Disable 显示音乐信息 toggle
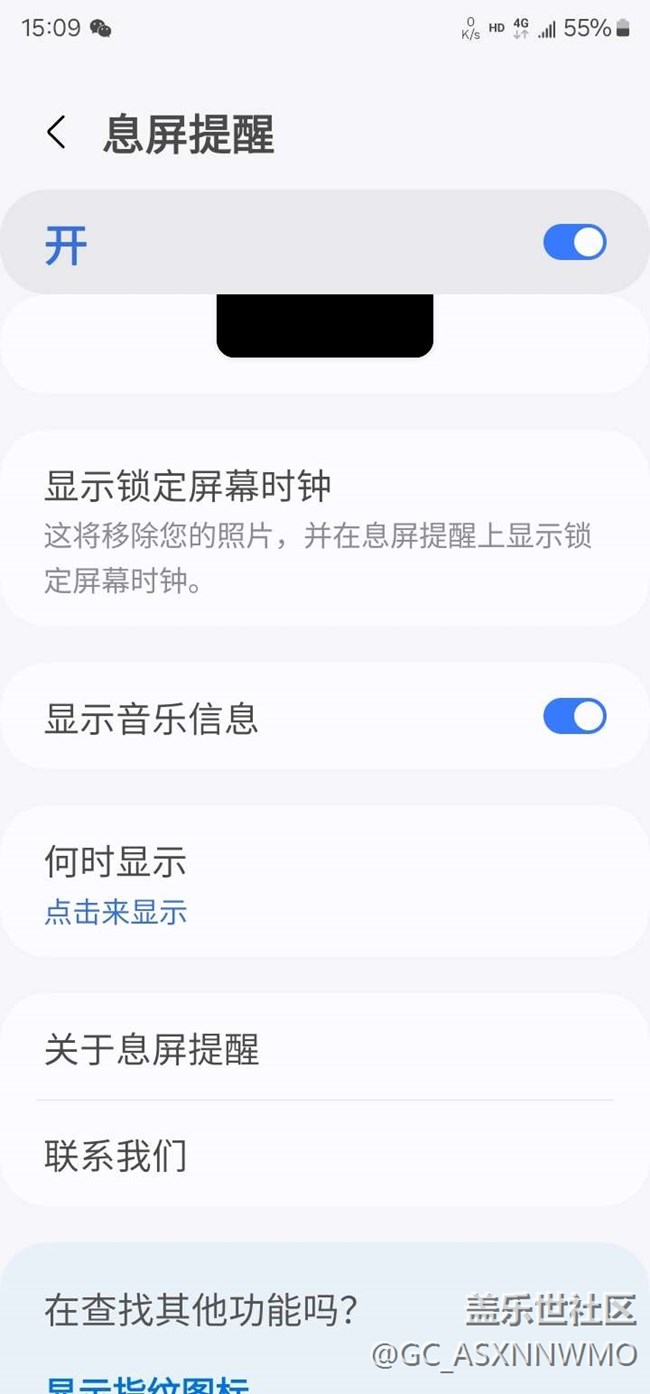Viewport: 650px width, 1394px height. coord(574,716)
